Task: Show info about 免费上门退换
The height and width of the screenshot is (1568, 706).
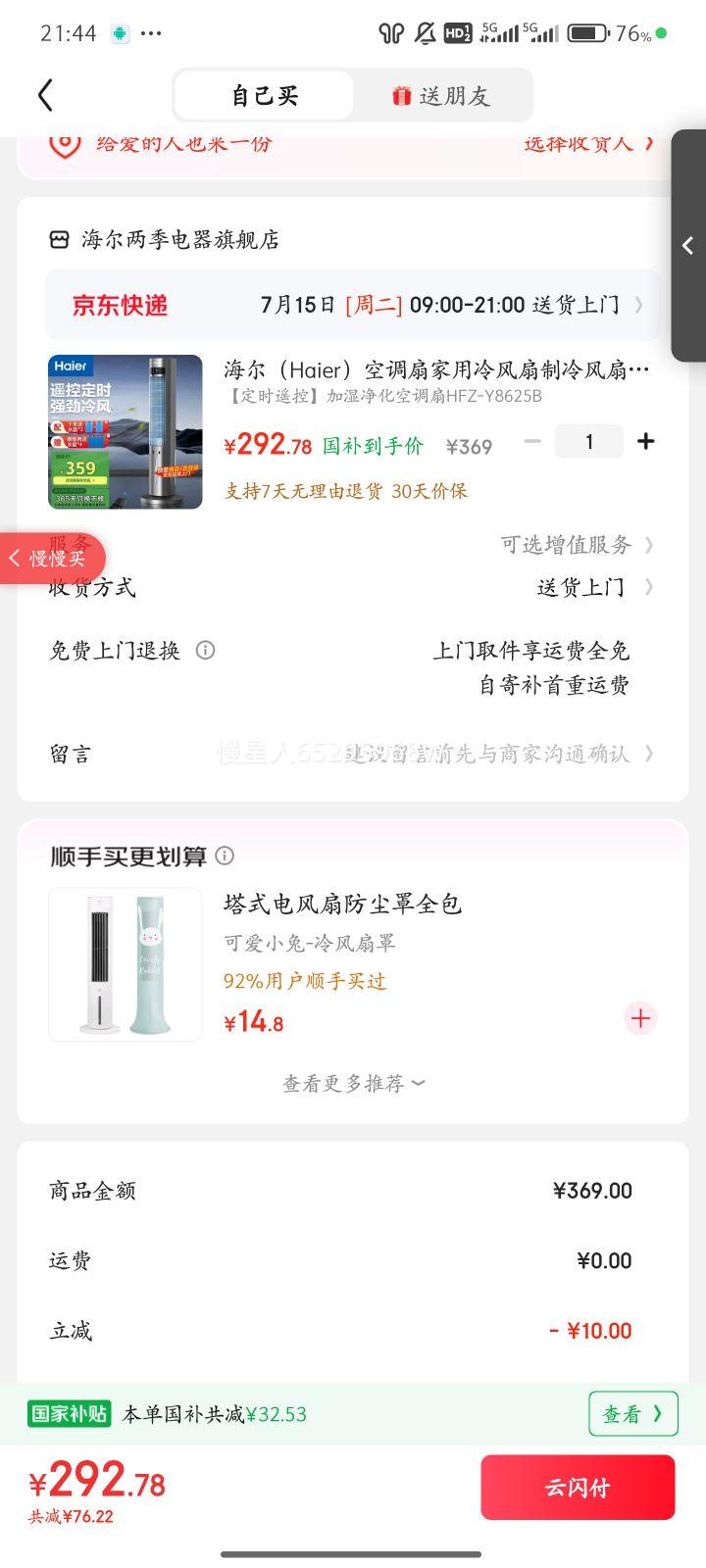Action: click(205, 651)
